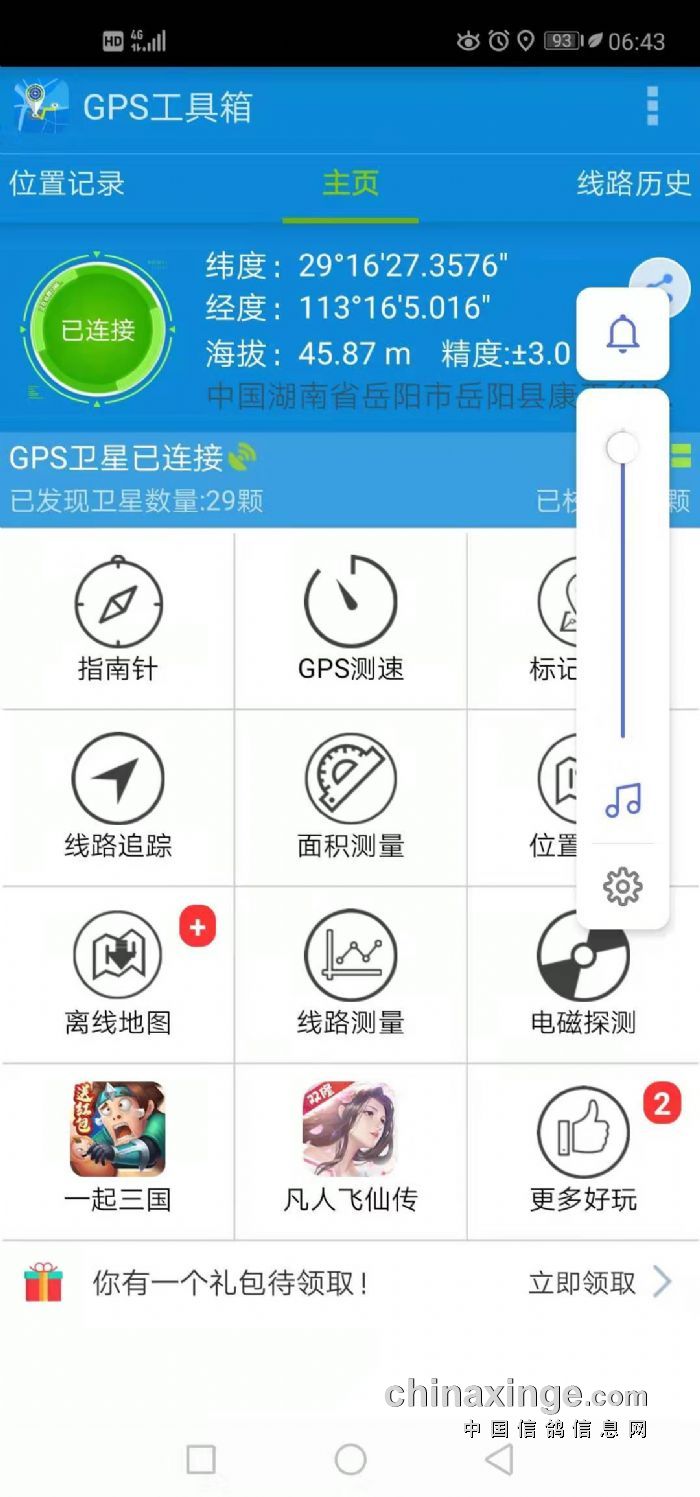Open the 指南针 compass tool
This screenshot has width=700, height=1497.
pyautogui.click(x=118, y=620)
